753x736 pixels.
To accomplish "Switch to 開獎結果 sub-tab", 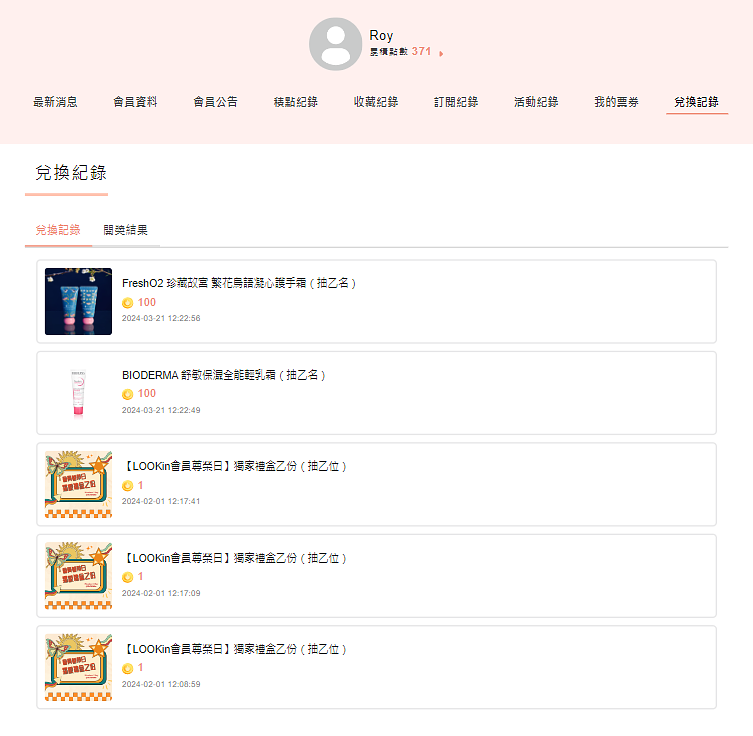I will pyautogui.click(x=126, y=230).
